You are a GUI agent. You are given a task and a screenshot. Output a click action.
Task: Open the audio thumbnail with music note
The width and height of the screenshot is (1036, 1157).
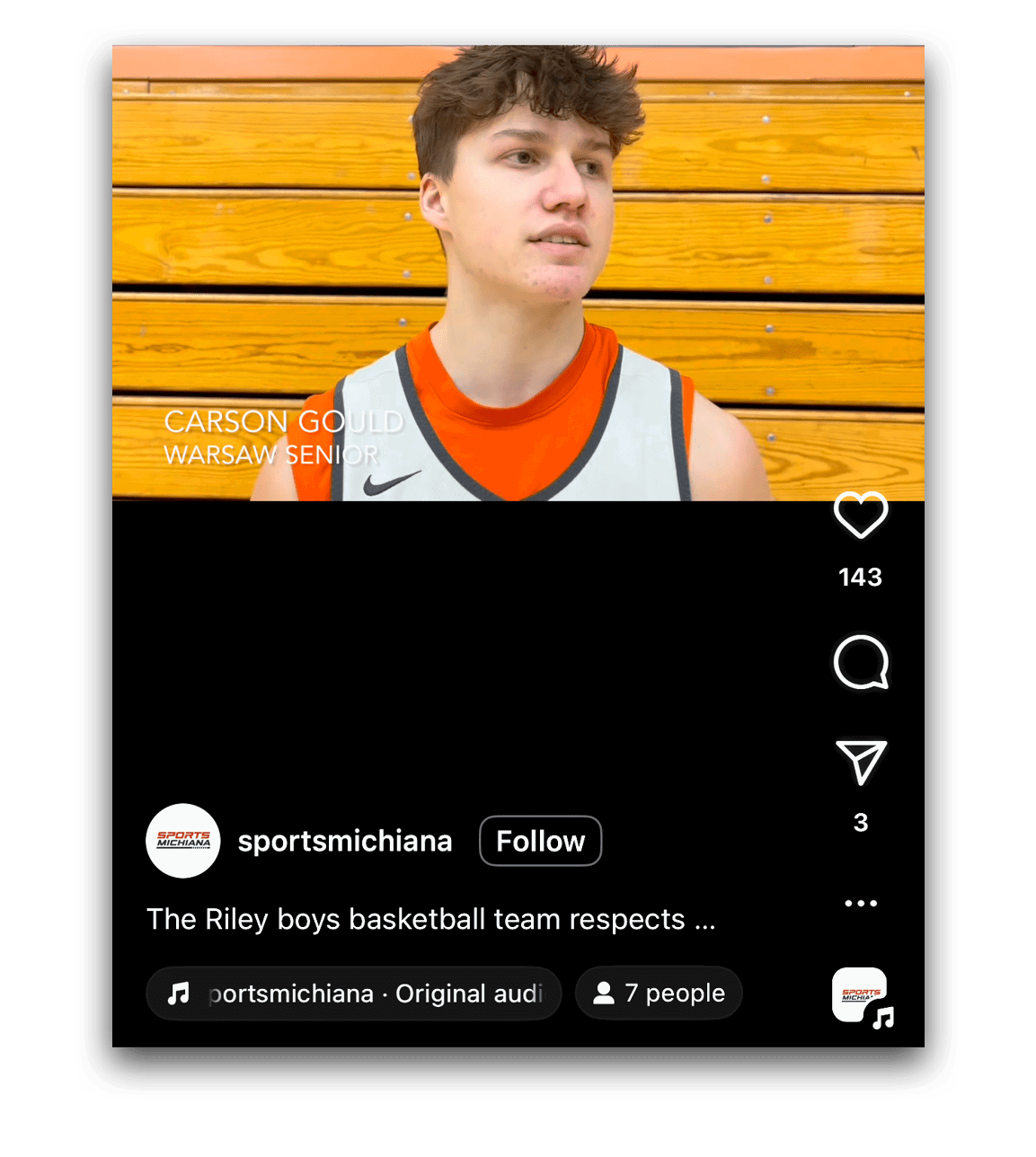click(860, 995)
